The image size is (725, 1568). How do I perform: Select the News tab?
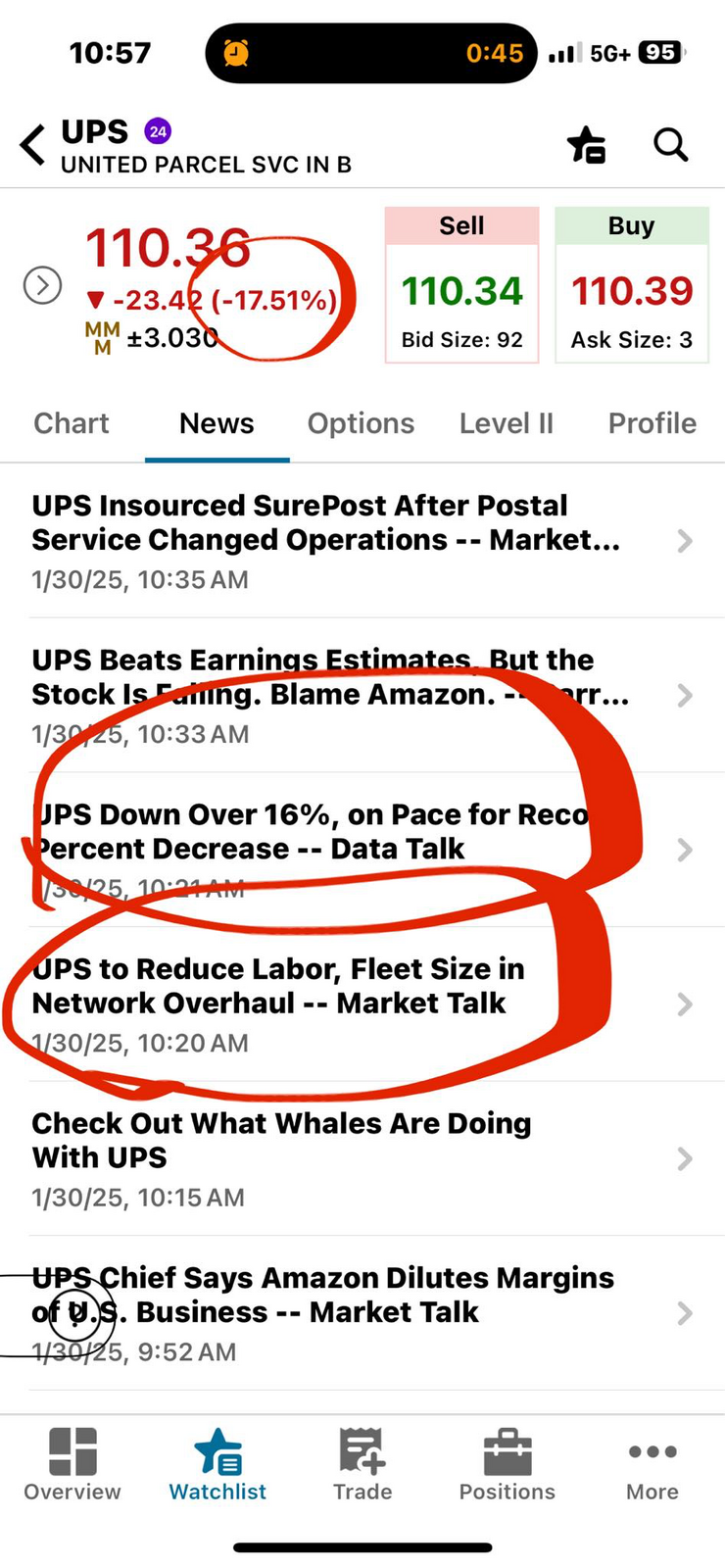(x=217, y=423)
